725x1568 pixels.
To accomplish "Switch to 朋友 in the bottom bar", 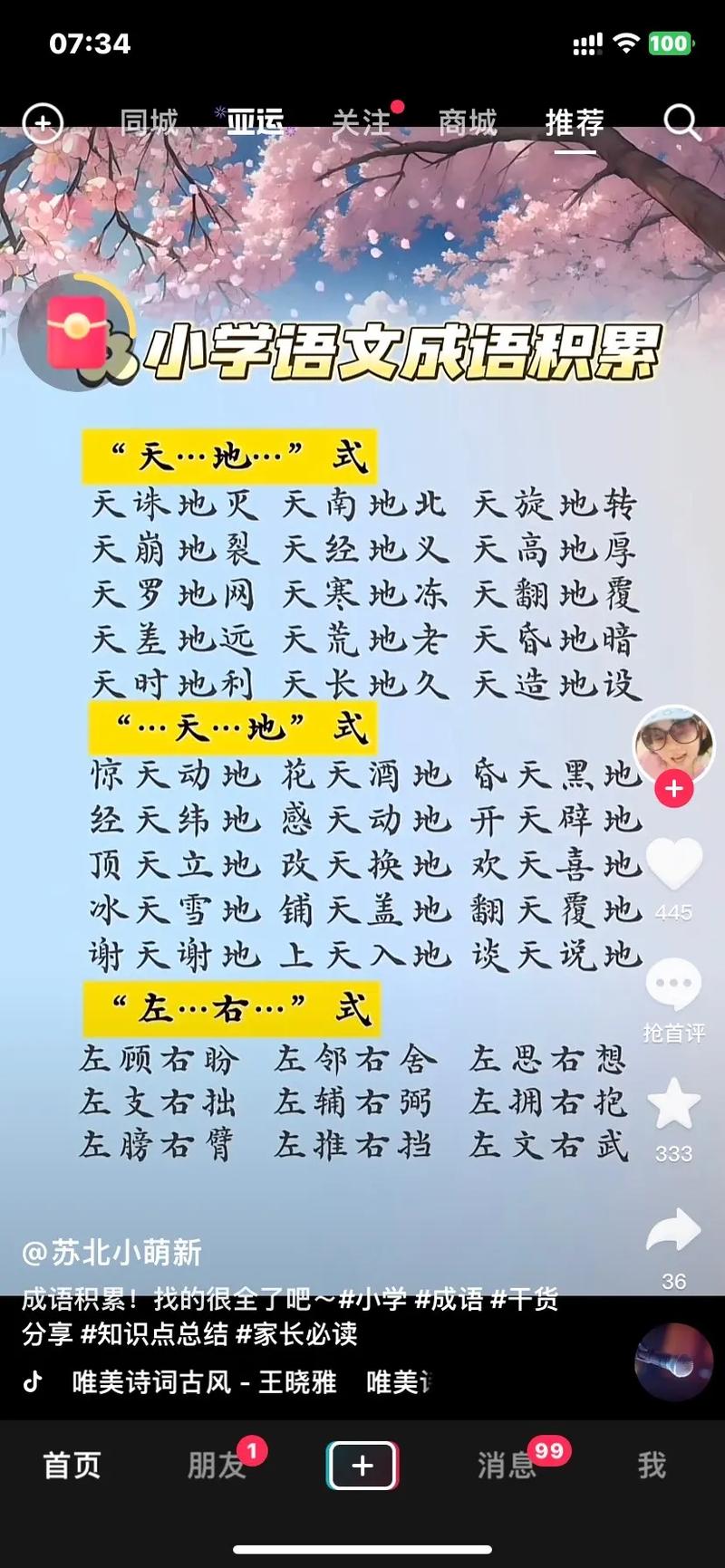I will (215, 1465).
